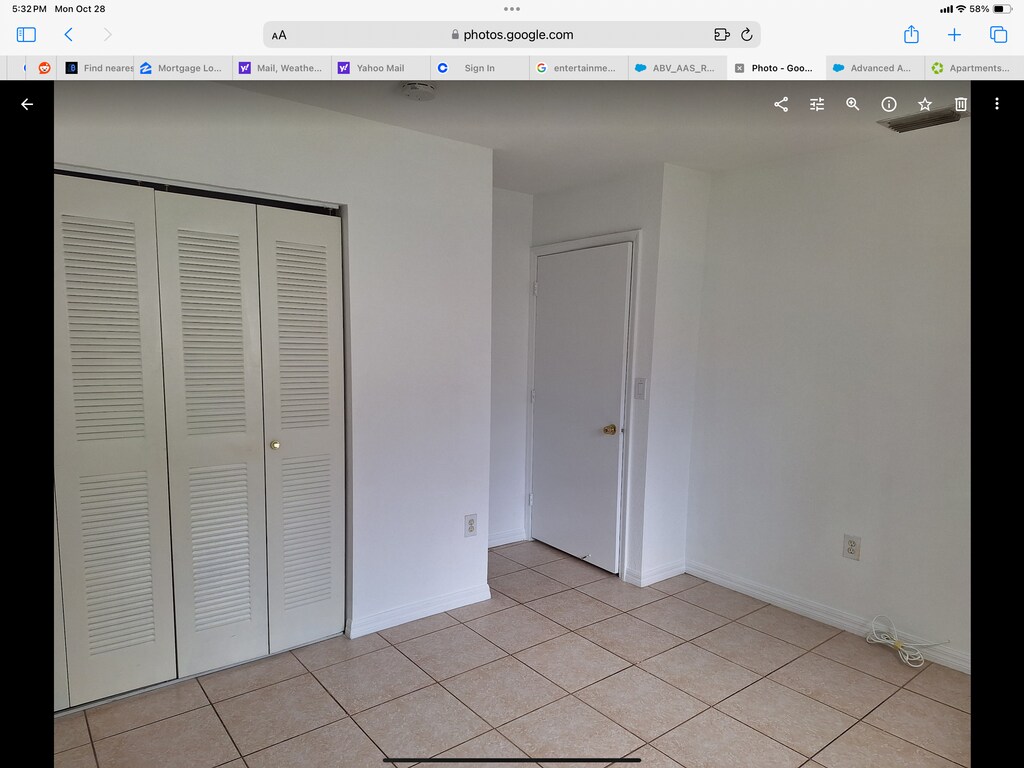Mark photo as favorite
Viewport: 1024px width, 768px height.
(x=925, y=104)
